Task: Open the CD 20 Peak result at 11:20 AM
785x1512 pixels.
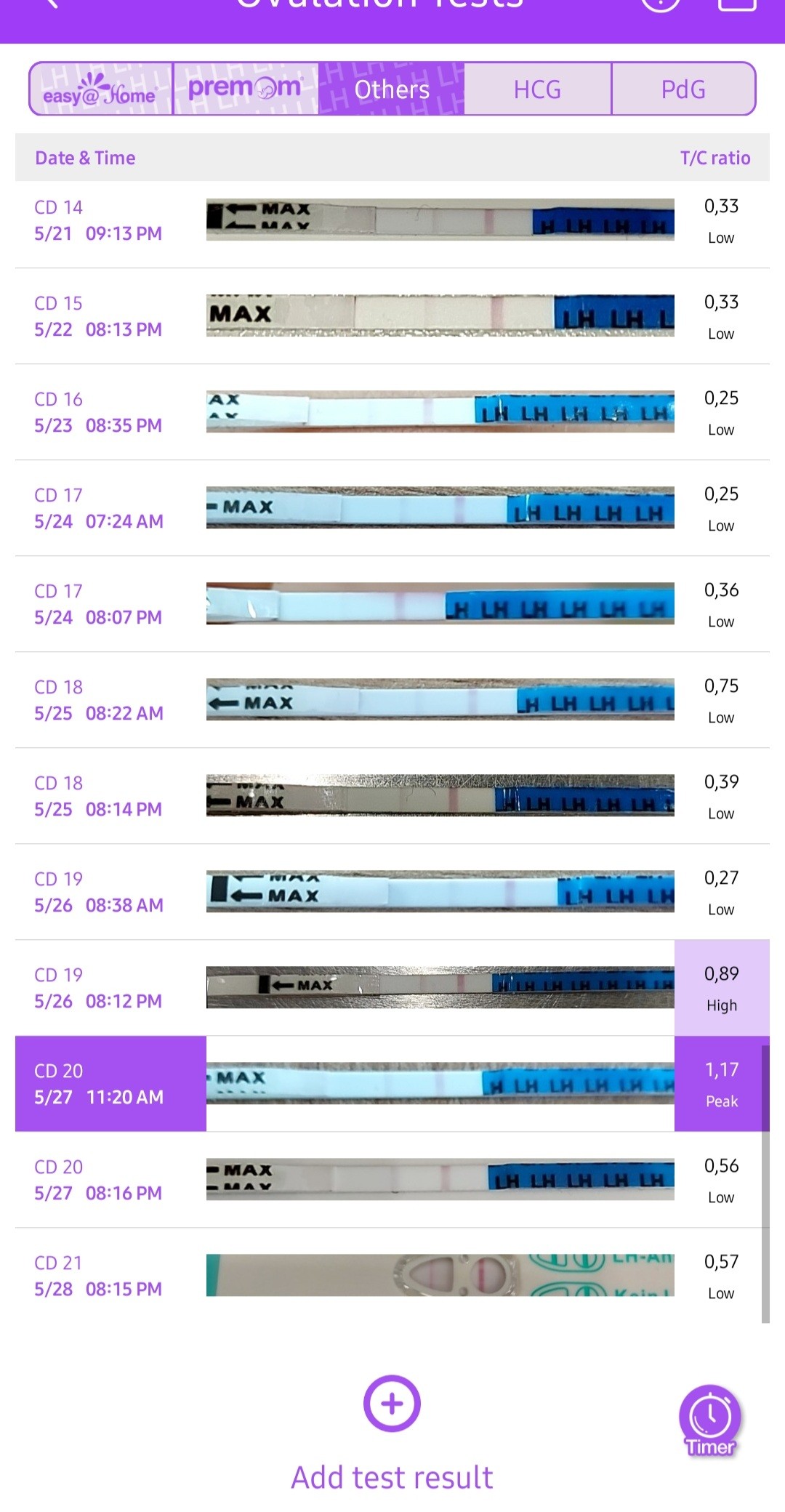Action: 392,1084
